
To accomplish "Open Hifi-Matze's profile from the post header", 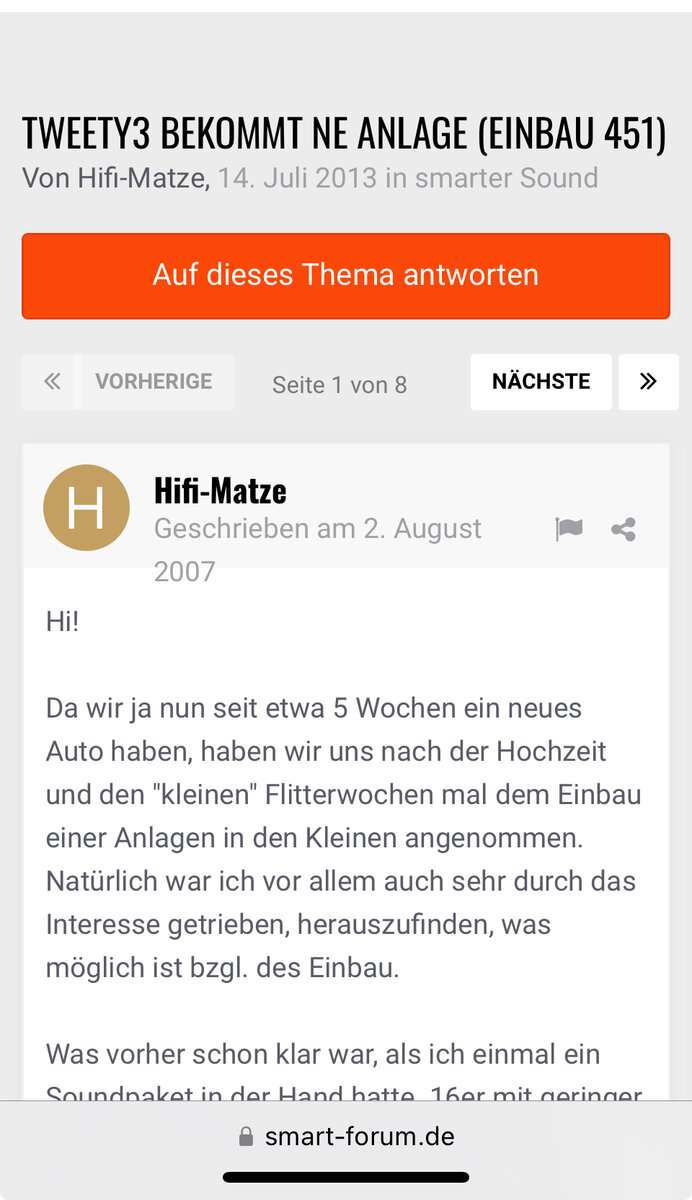I will pyautogui.click(x=220, y=491).
